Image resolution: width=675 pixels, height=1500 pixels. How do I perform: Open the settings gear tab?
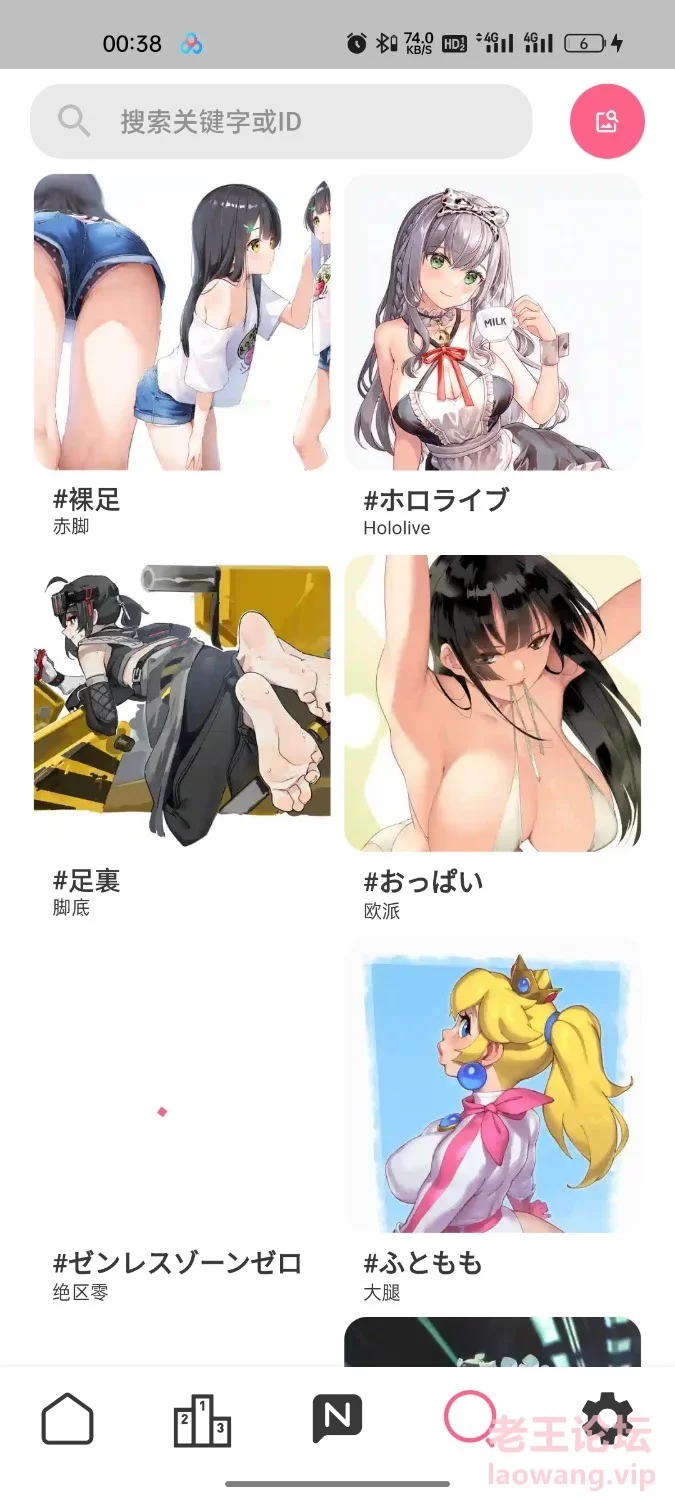tap(607, 1419)
